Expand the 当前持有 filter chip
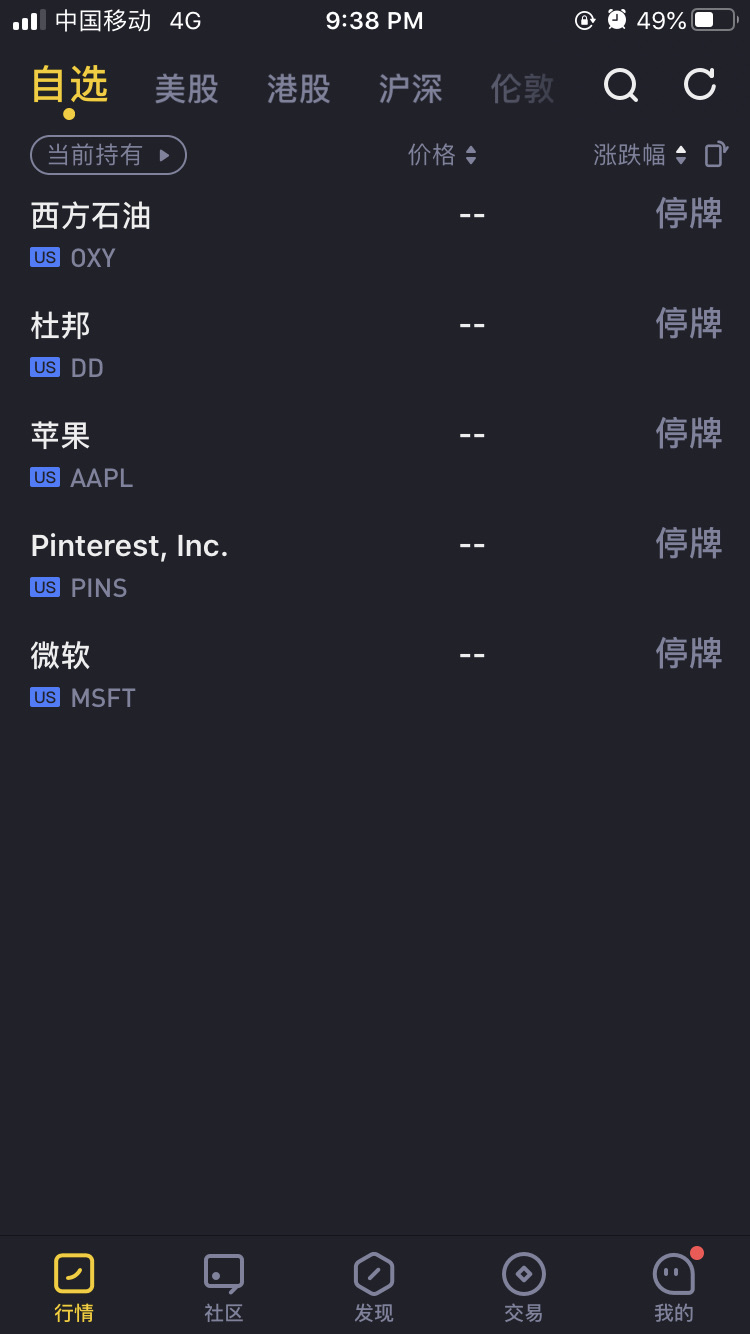Screen dimensions: 750x1334 click(x=109, y=155)
